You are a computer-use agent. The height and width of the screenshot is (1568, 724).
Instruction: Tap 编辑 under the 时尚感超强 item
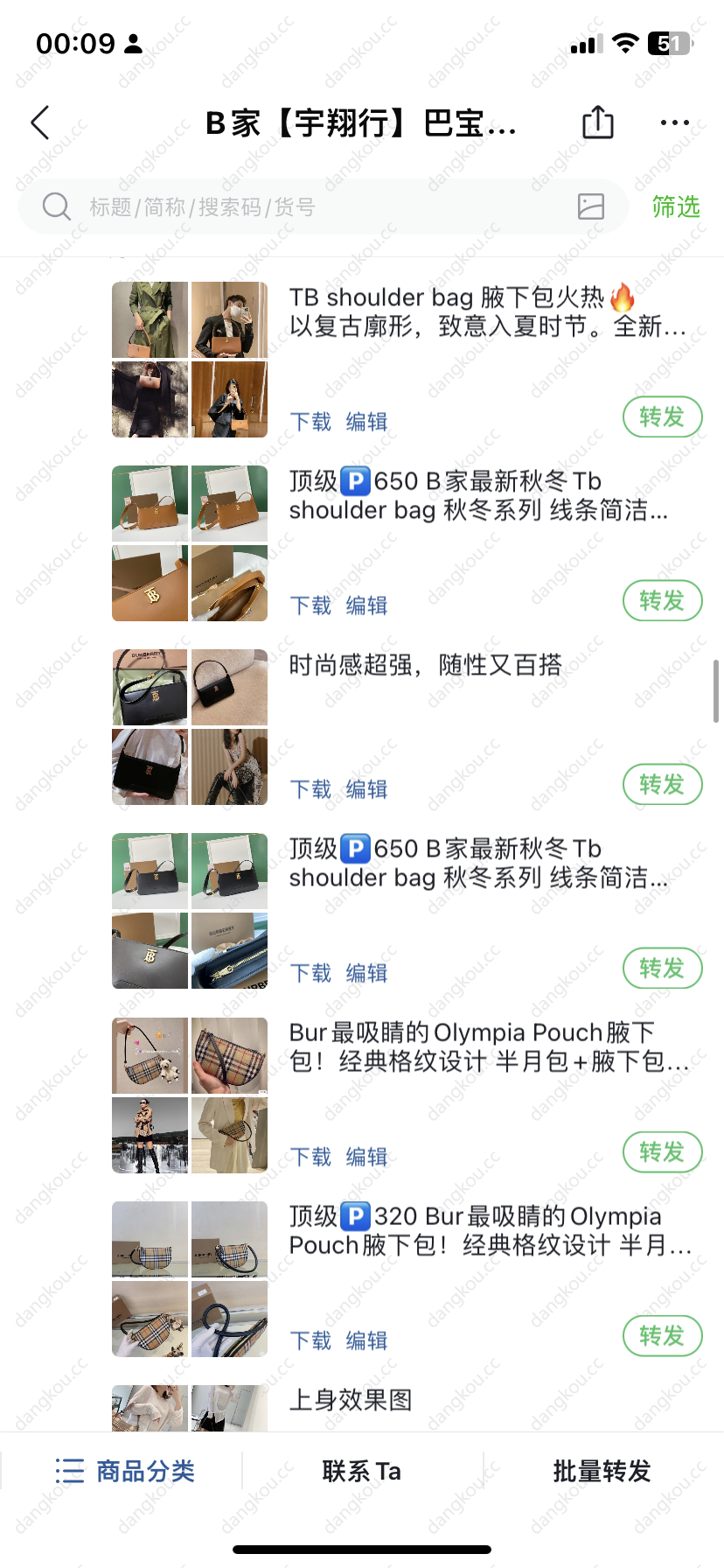coord(366,789)
